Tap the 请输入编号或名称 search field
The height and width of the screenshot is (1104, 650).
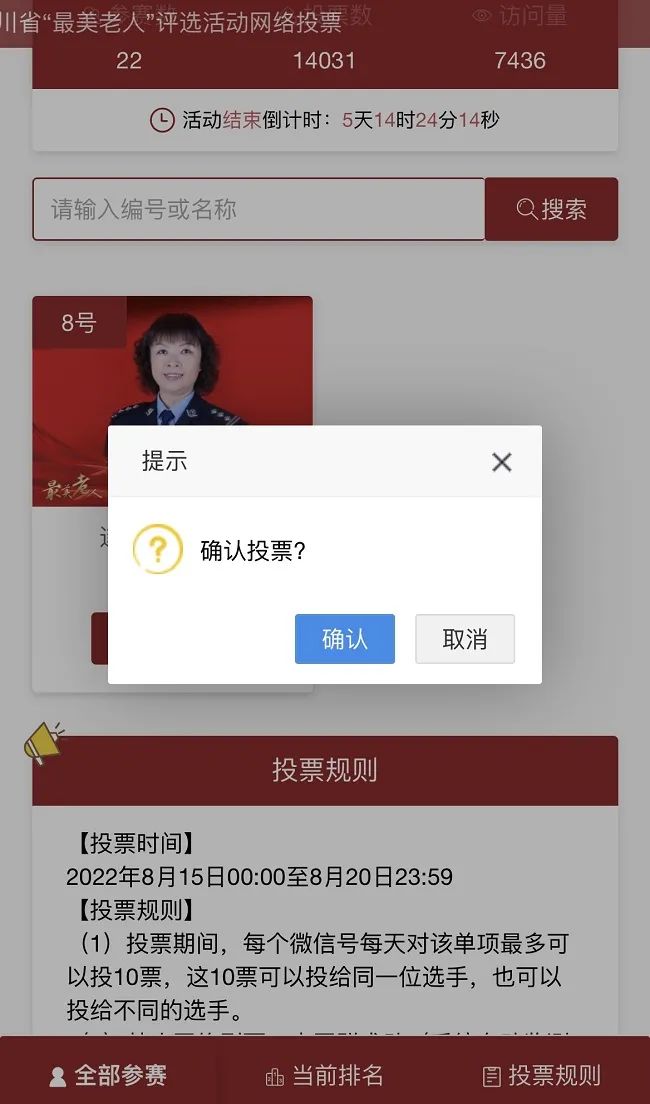pos(258,209)
